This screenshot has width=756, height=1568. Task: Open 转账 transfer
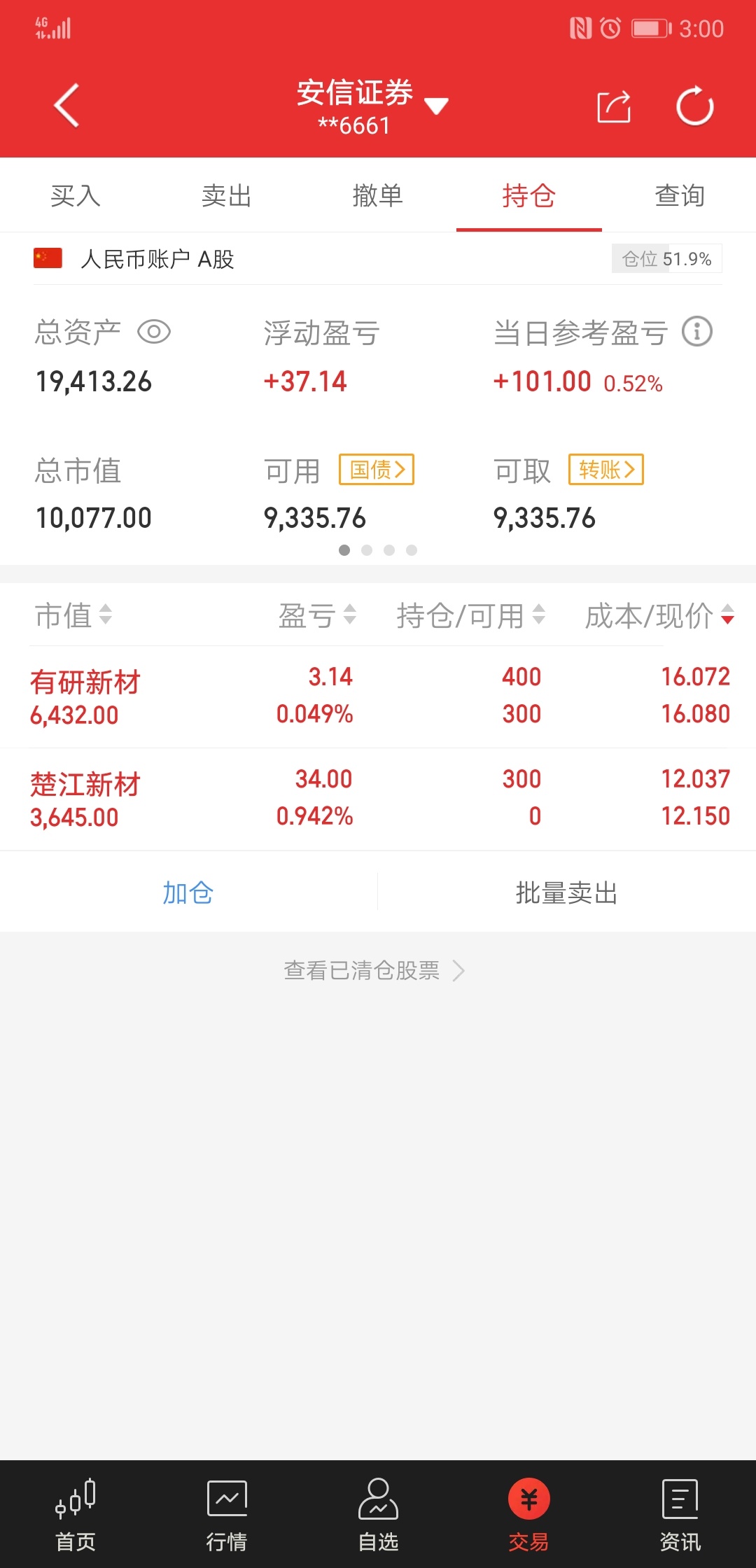pos(606,469)
